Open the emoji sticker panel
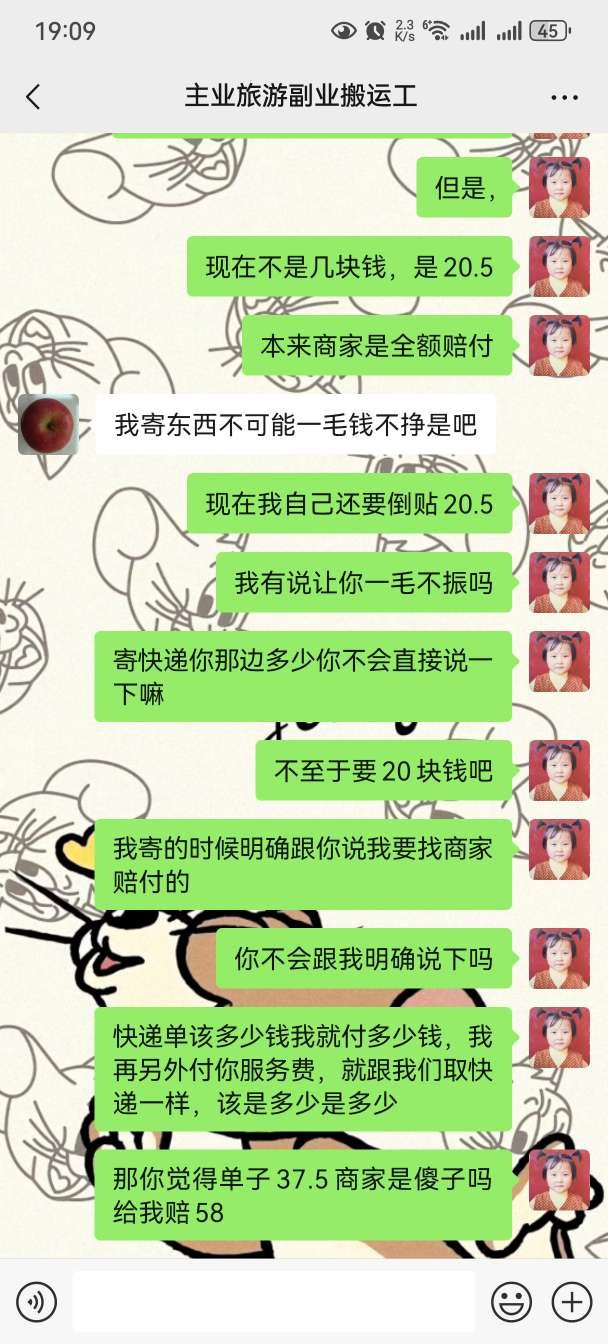Viewport: 608px width, 1344px height. [x=511, y=1302]
